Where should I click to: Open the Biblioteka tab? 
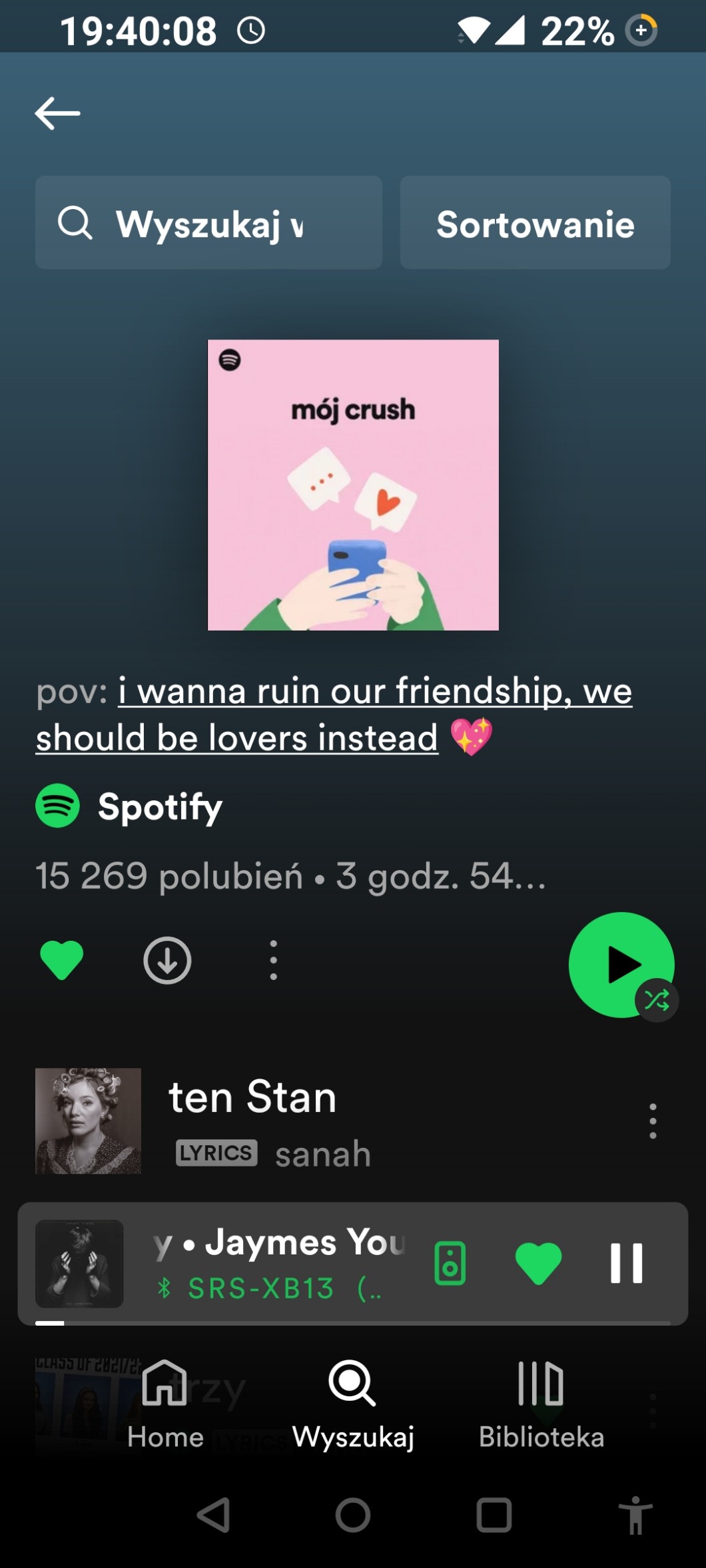click(x=541, y=1402)
